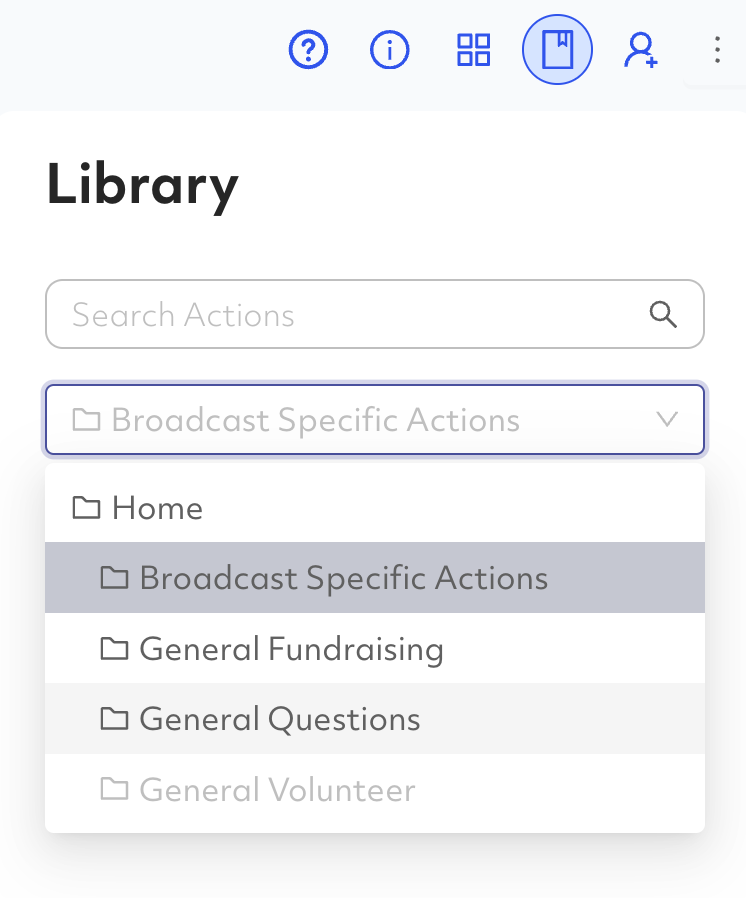Open the info icon
Viewport: 746px width, 898px height.
pos(390,49)
